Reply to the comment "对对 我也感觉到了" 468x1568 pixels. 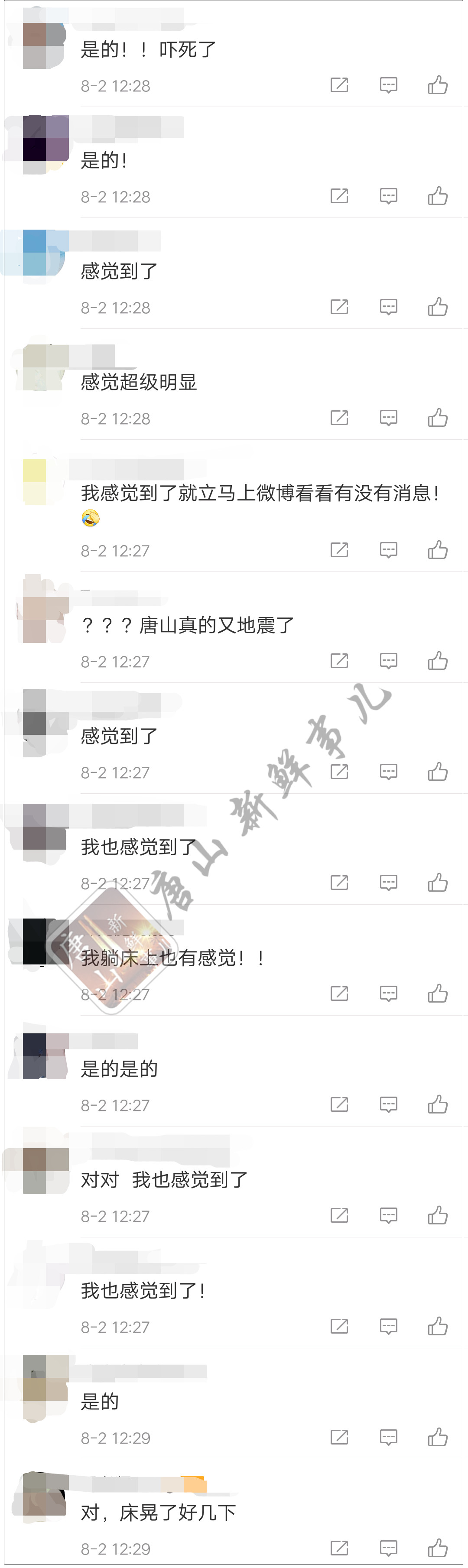click(x=388, y=1216)
